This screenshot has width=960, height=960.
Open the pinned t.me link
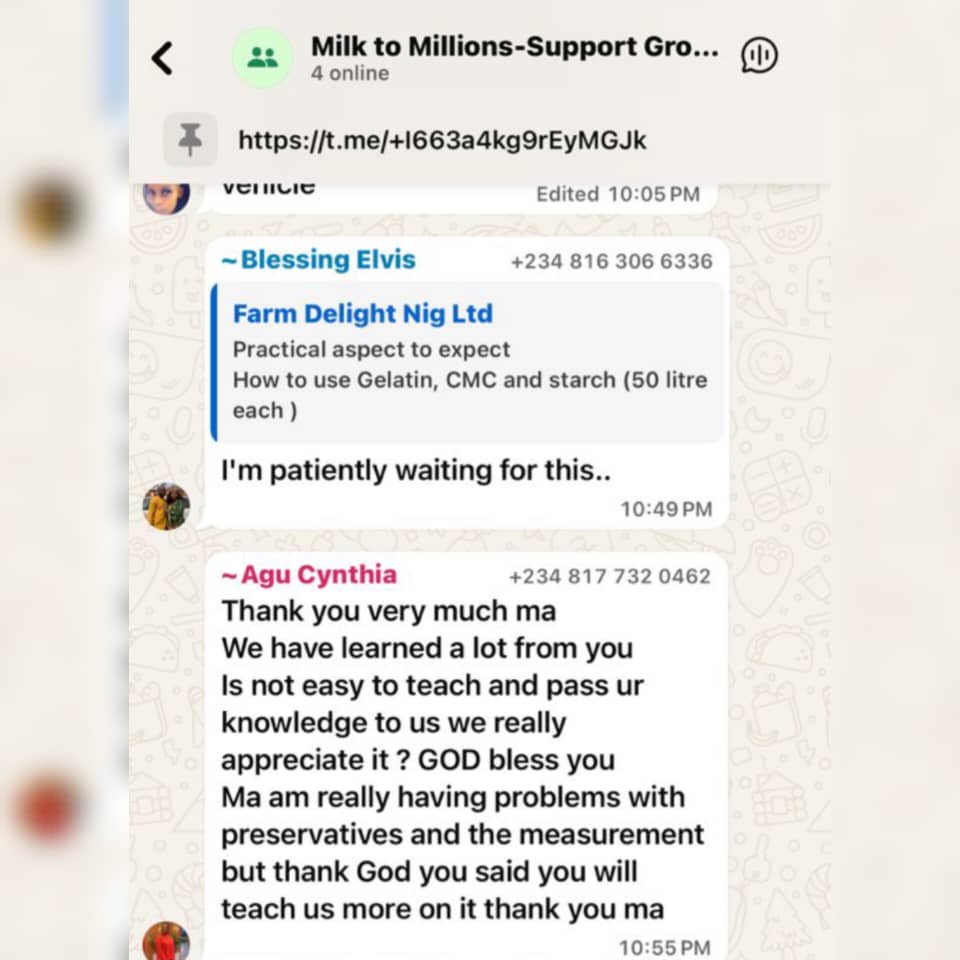(442, 140)
